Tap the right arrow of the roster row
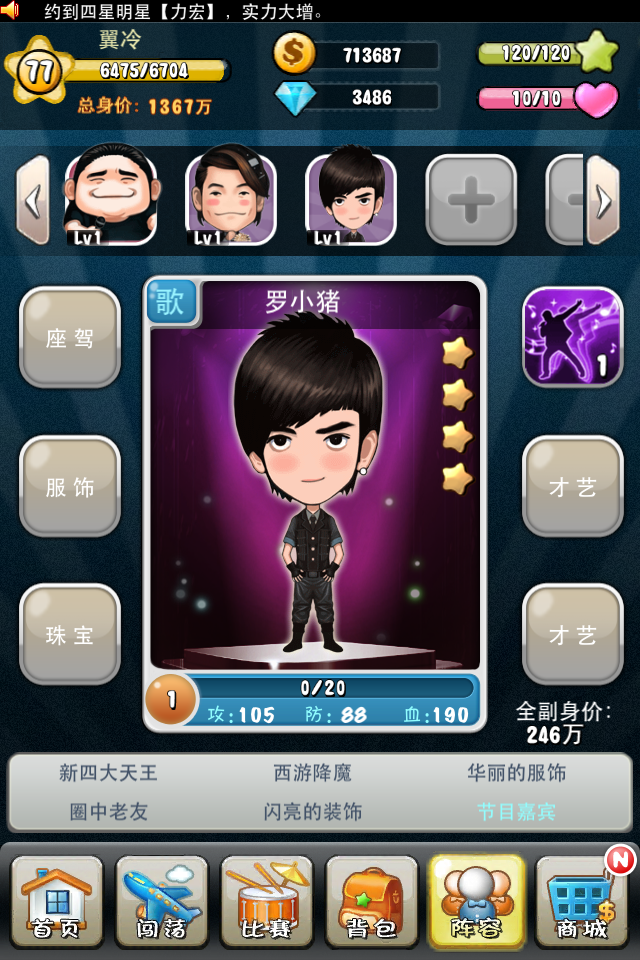This screenshot has width=640, height=960. pos(603,201)
